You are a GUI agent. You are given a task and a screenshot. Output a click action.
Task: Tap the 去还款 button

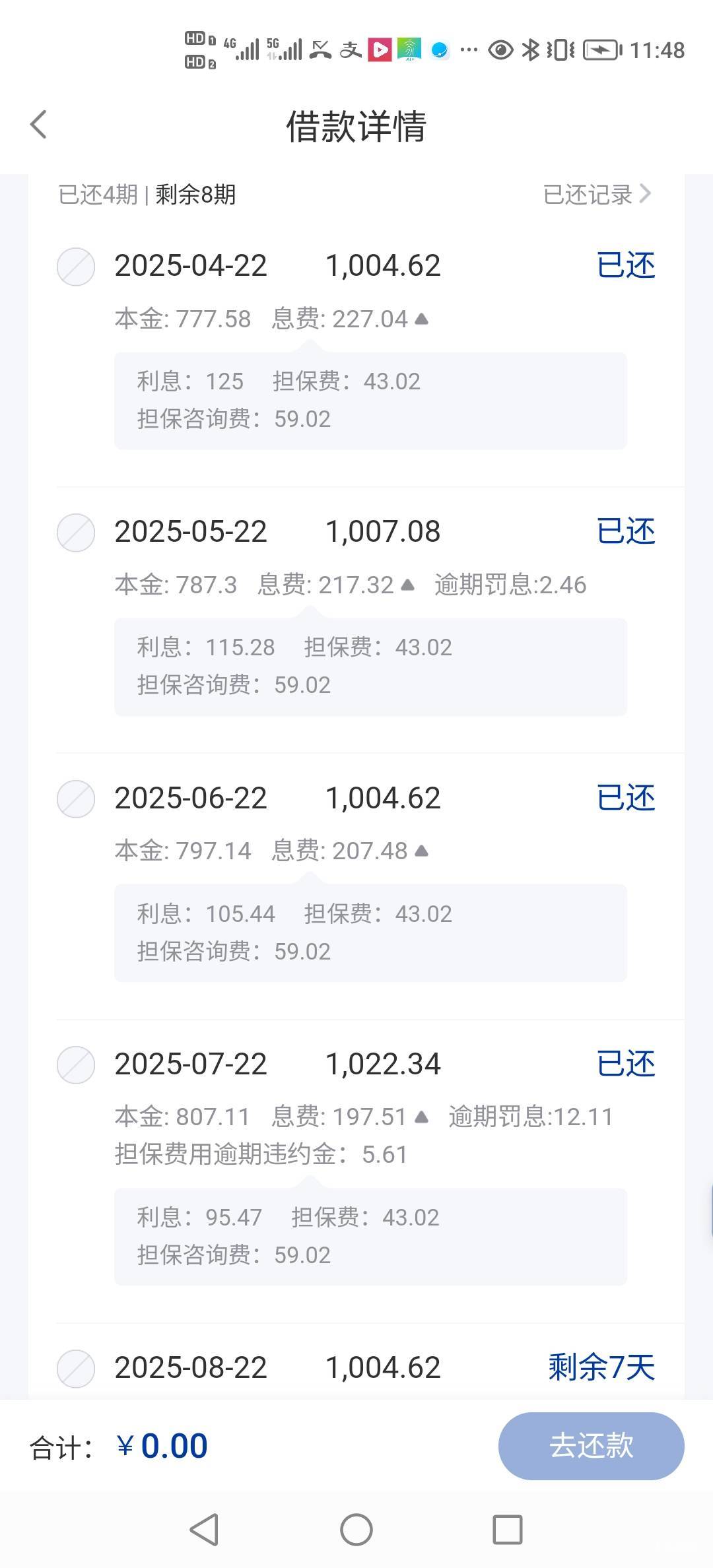591,1446
